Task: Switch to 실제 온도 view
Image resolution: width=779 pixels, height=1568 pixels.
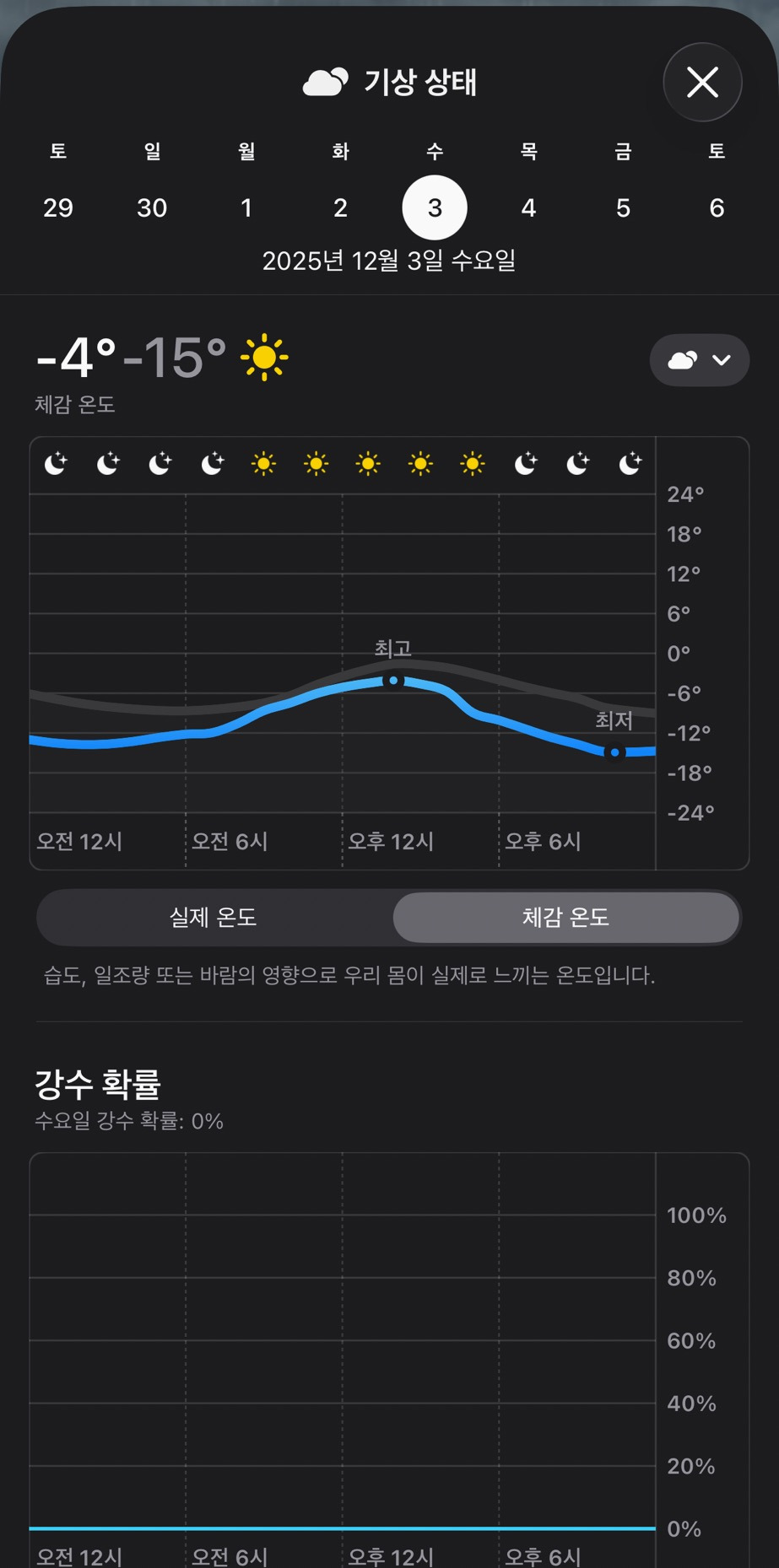Action: pos(214,917)
